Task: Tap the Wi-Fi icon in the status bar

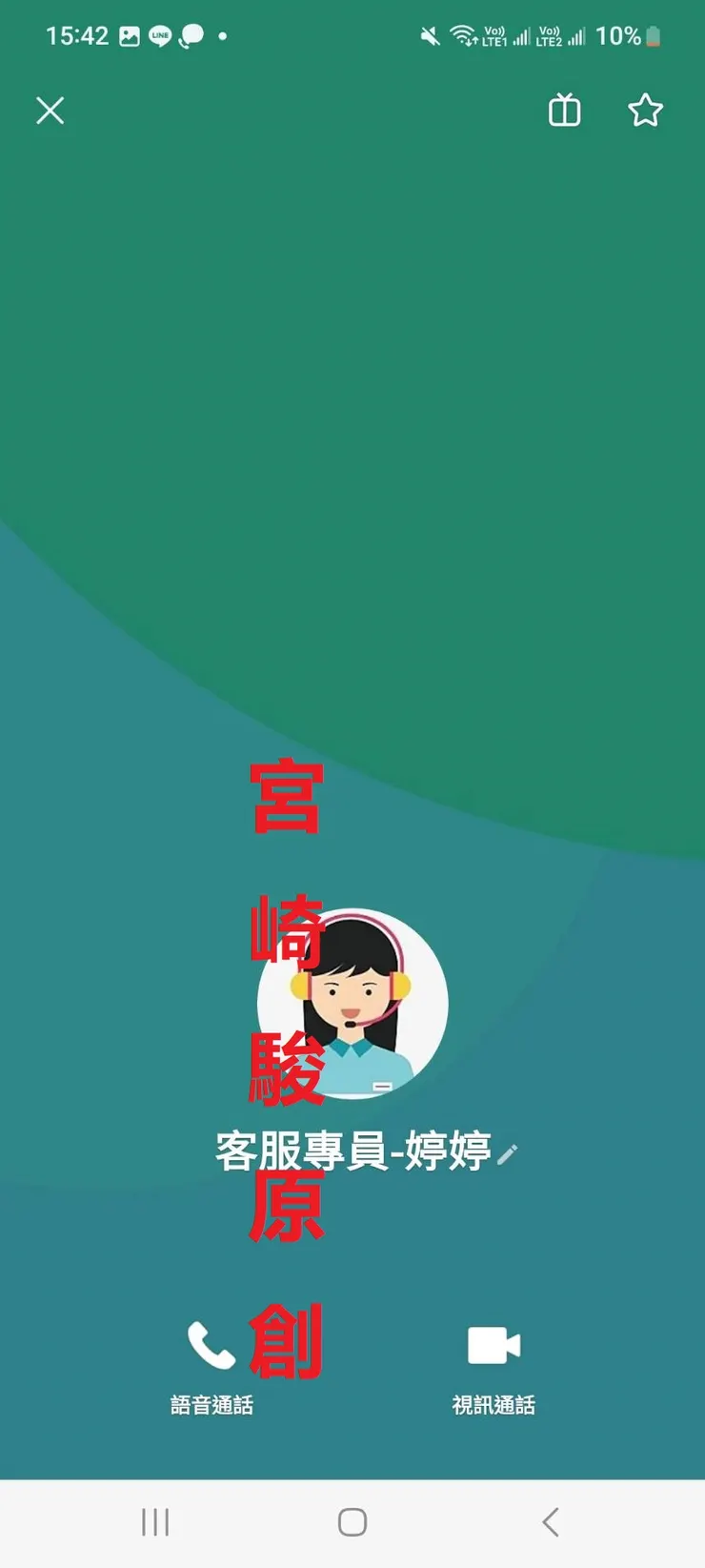Action: tap(464, 34)
